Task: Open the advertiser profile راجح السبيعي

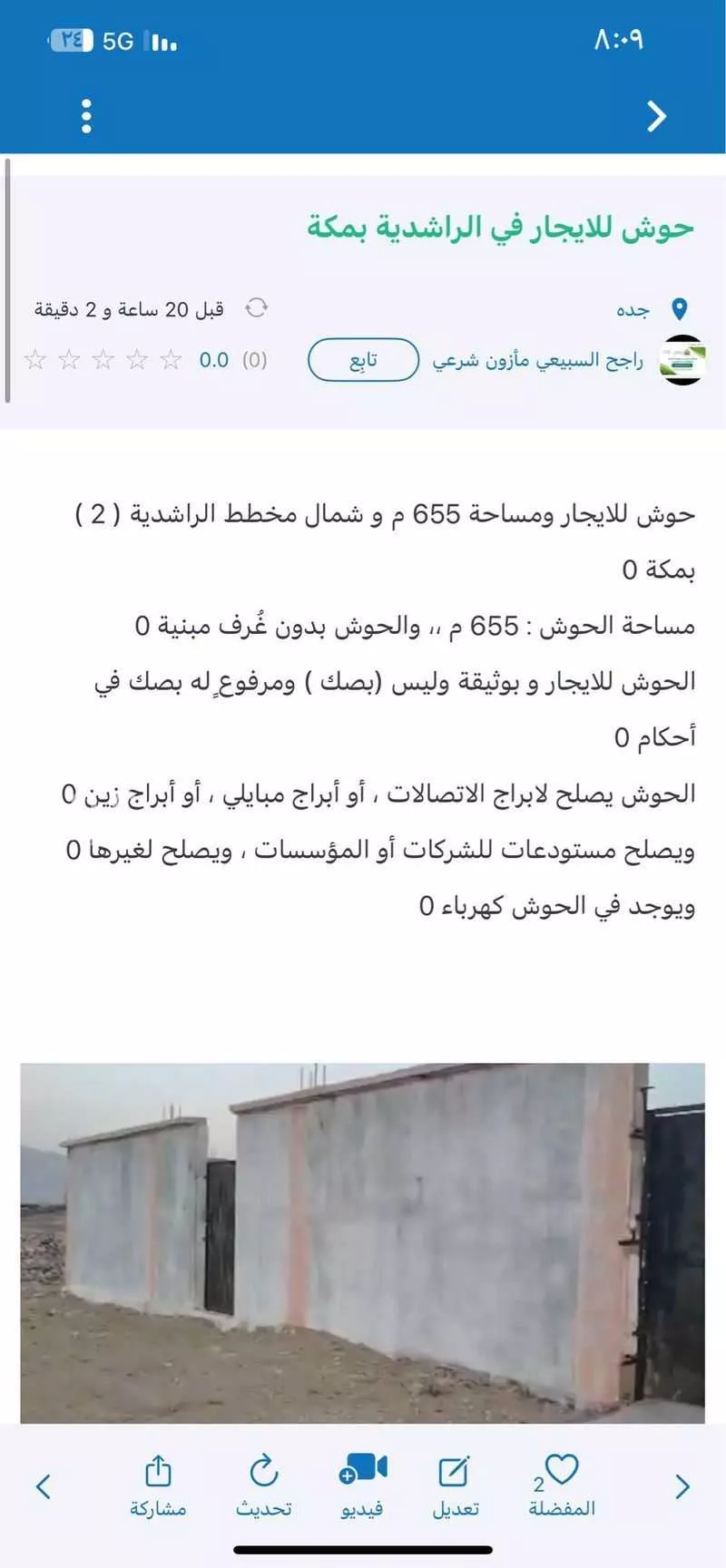Action: pos(537,360)
